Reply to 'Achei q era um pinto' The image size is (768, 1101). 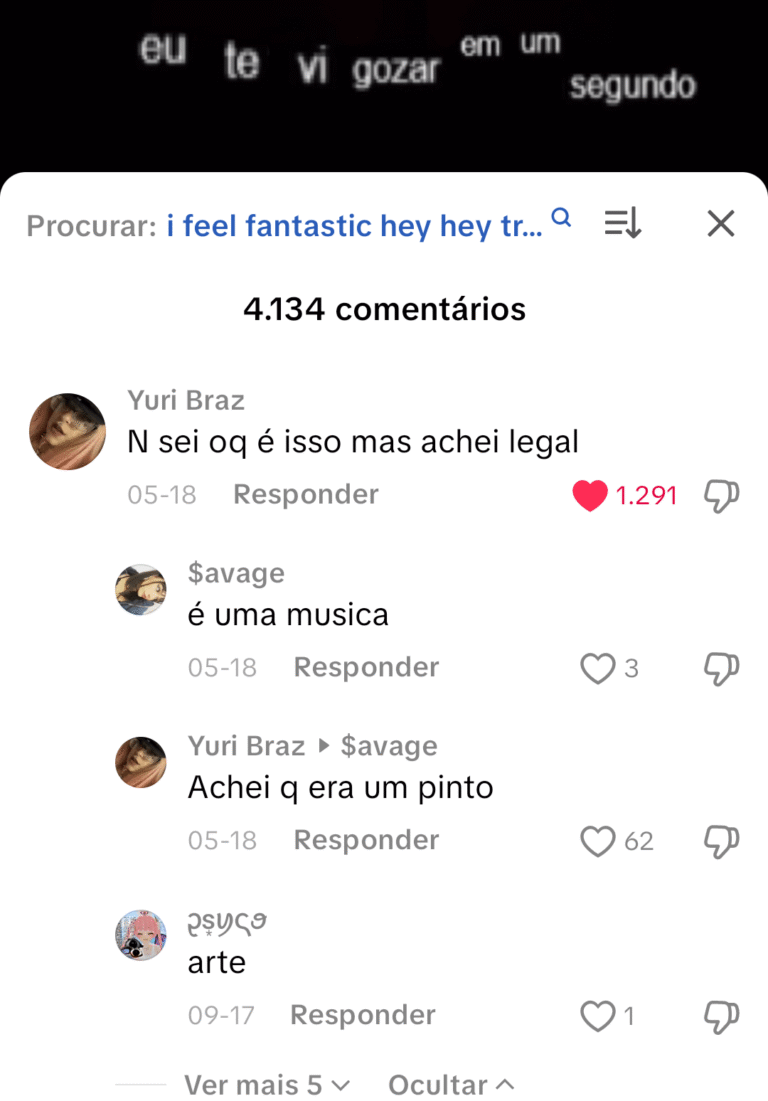[366, 841]
